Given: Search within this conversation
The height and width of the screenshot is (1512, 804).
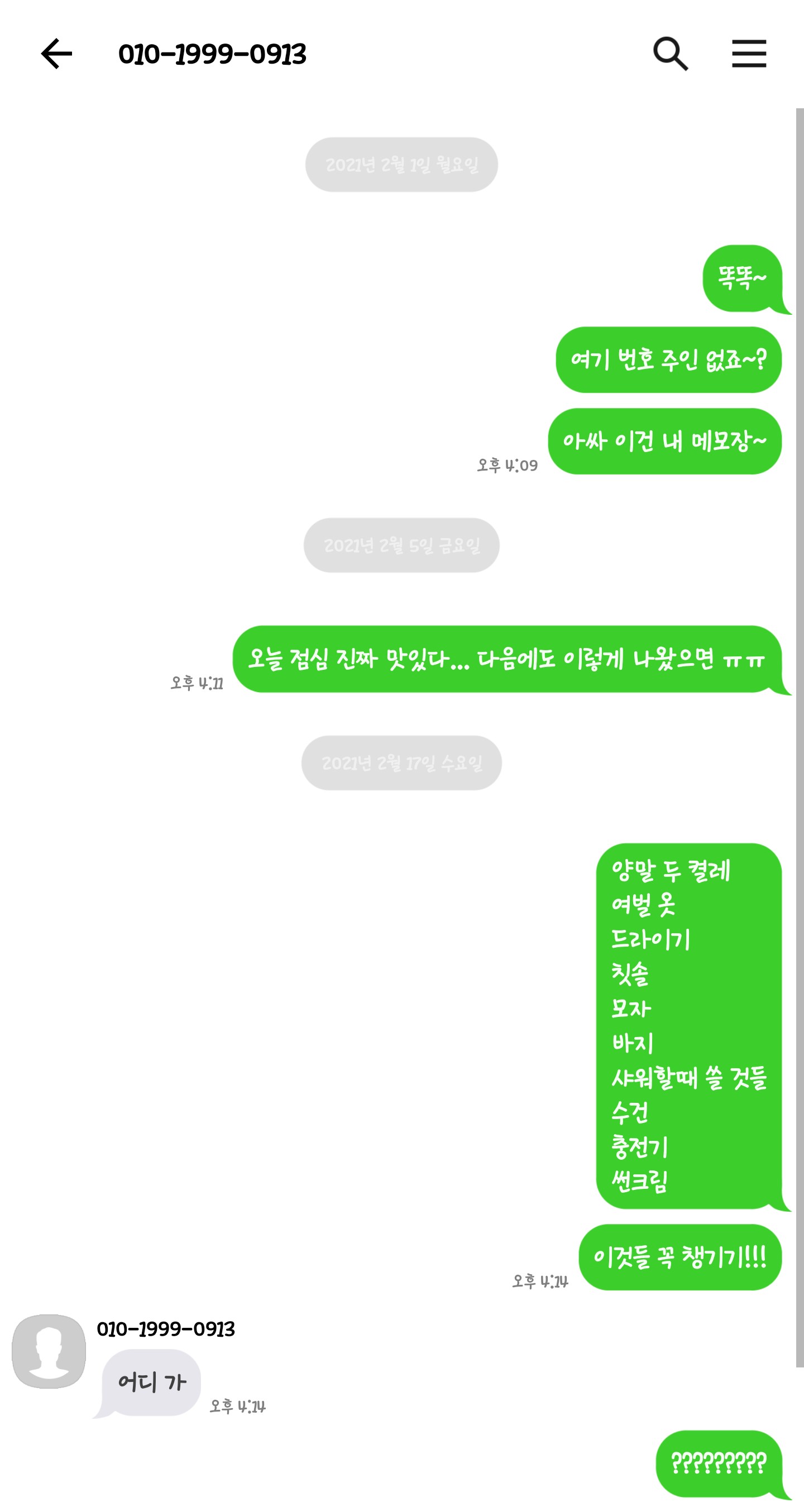Looking at the screenshot, I should click(670, 54).
